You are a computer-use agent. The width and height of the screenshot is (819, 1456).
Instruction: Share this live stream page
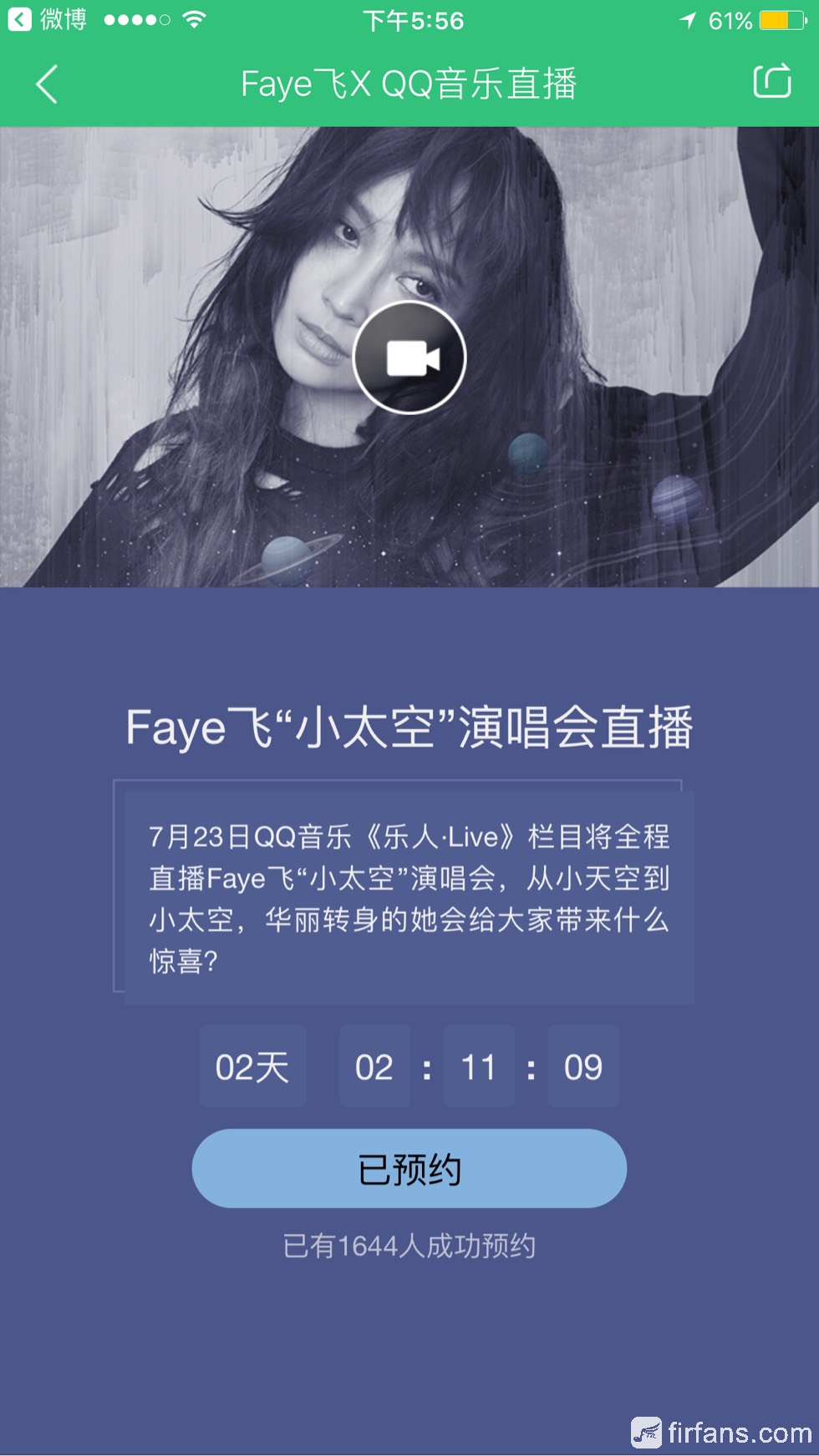click(x=771, y=82)
